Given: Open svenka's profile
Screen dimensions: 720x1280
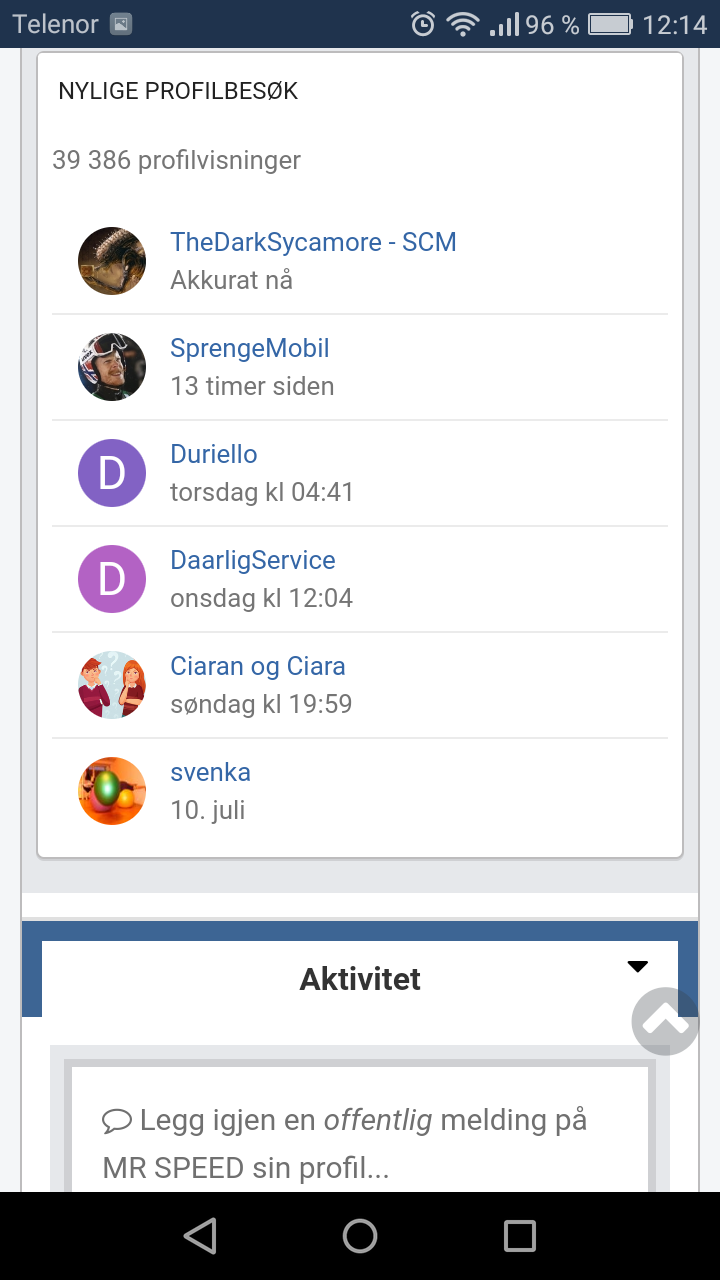Looking at the screenshot, I should click(210, 772).
